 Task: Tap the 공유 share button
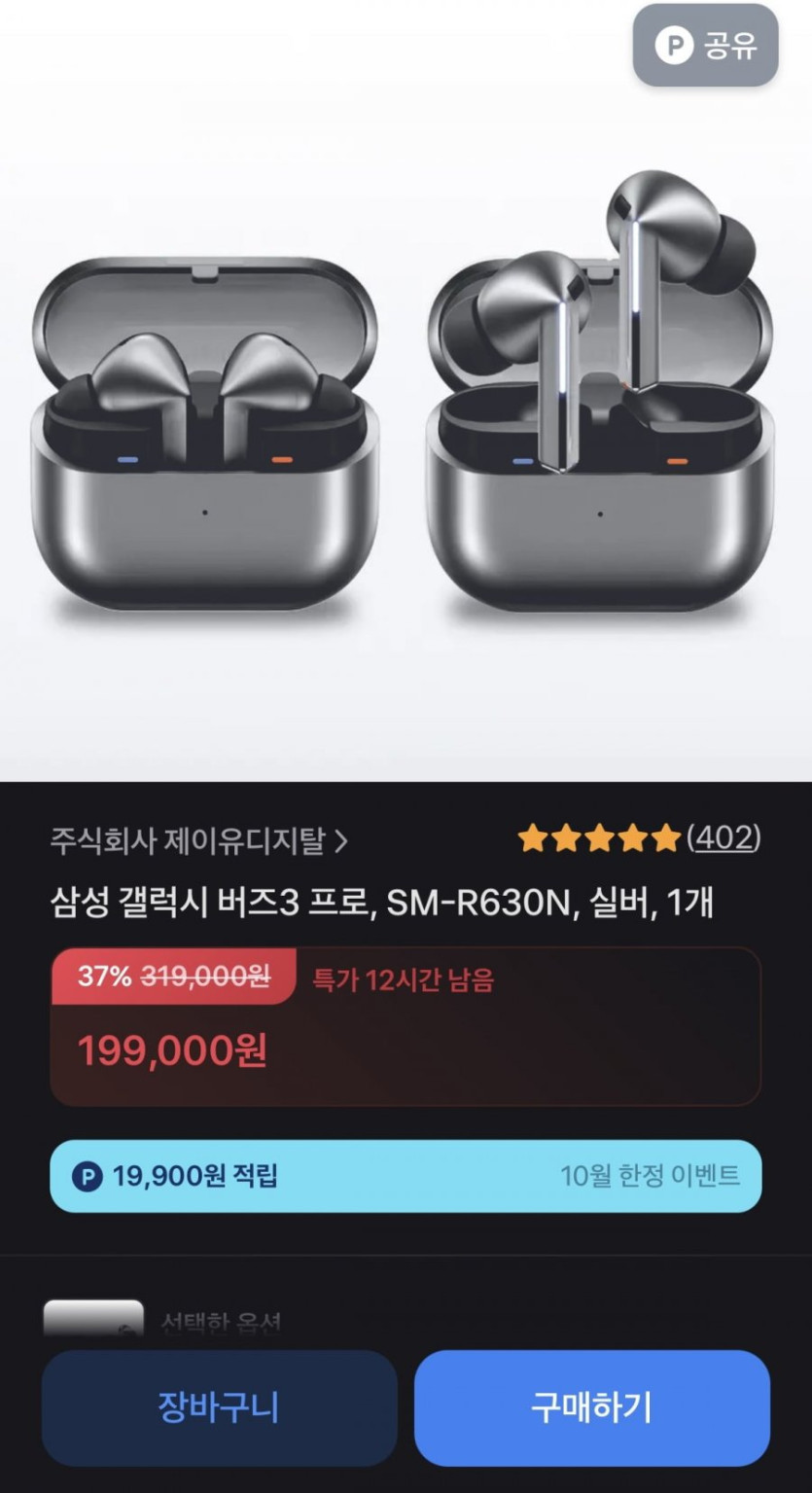pyautogui.click(x=705, y=46)
